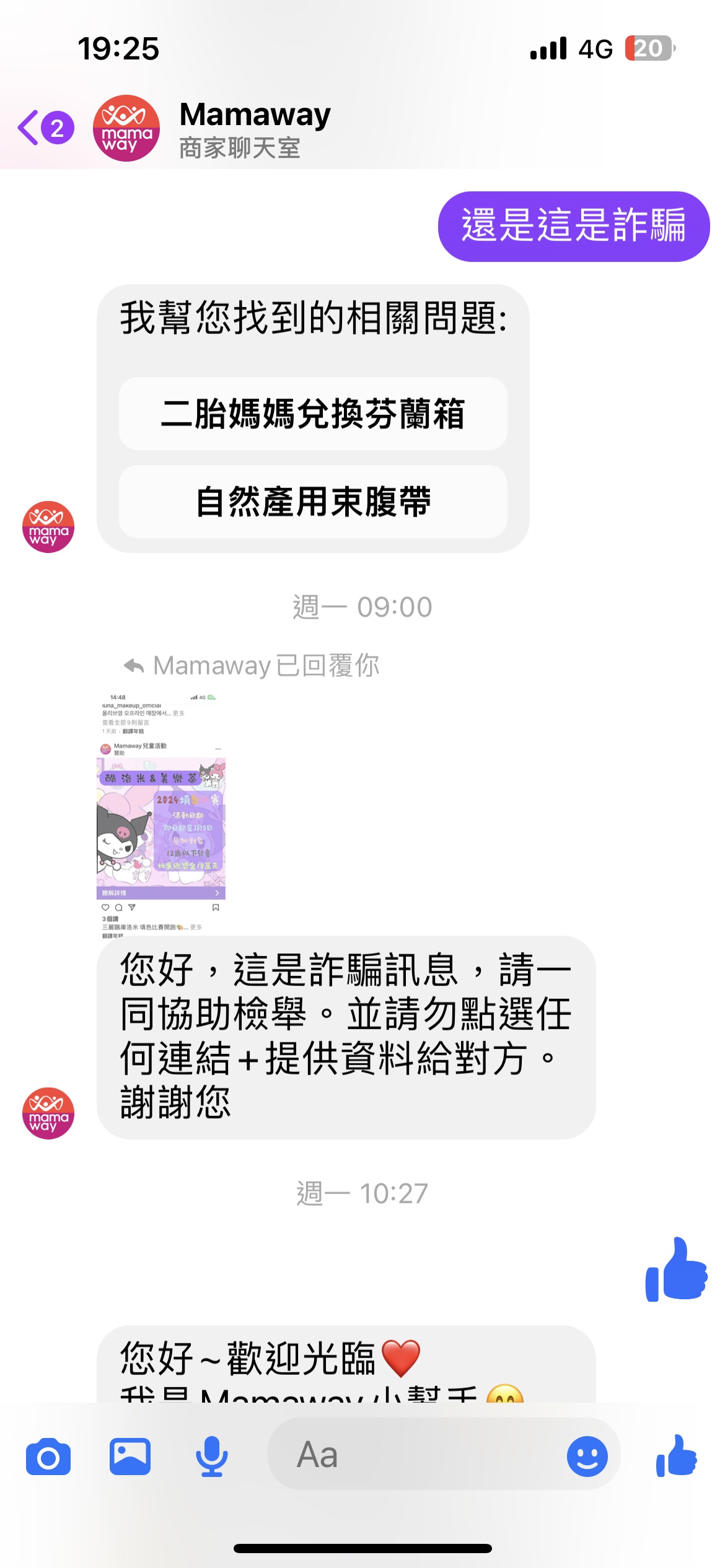Open the replied screenshot image
The width and height of the screenshot is (725, 1568).
(161, 815)
